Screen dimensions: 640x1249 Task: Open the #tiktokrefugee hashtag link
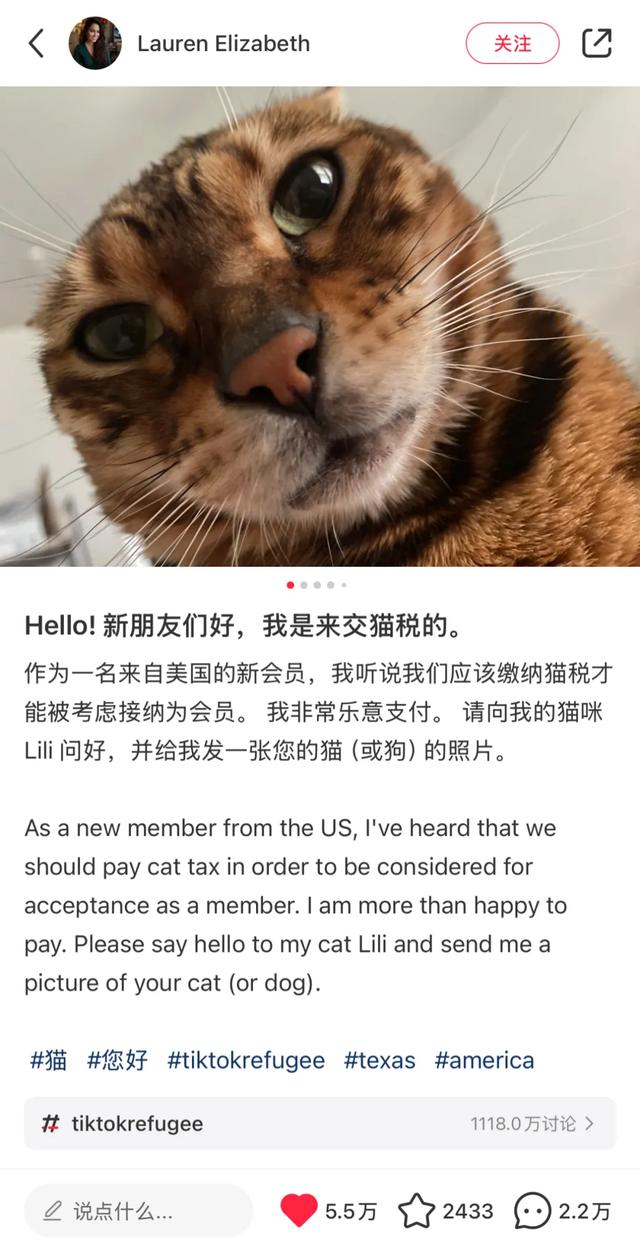click(246, 1060)
